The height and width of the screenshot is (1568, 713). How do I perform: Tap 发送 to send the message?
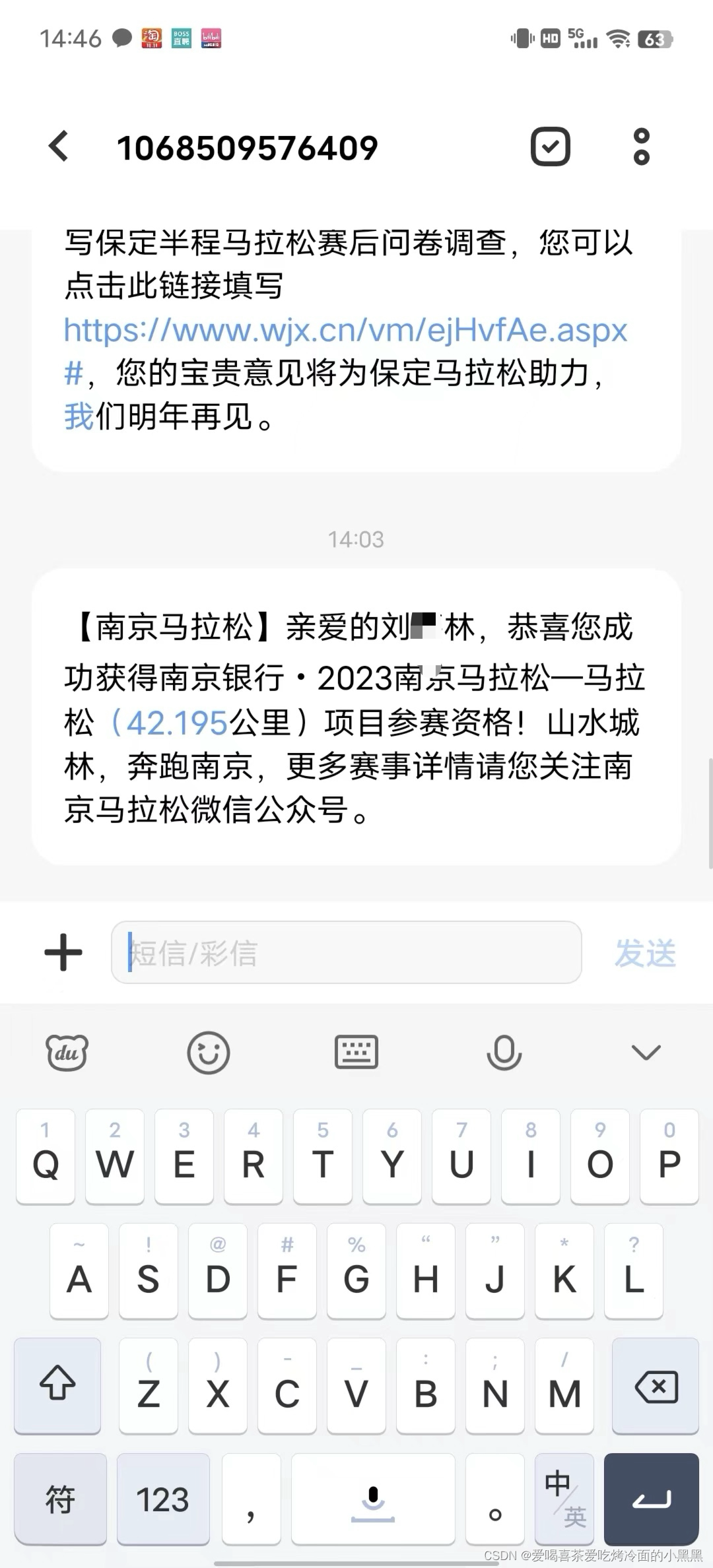click(x=645, y=953)
